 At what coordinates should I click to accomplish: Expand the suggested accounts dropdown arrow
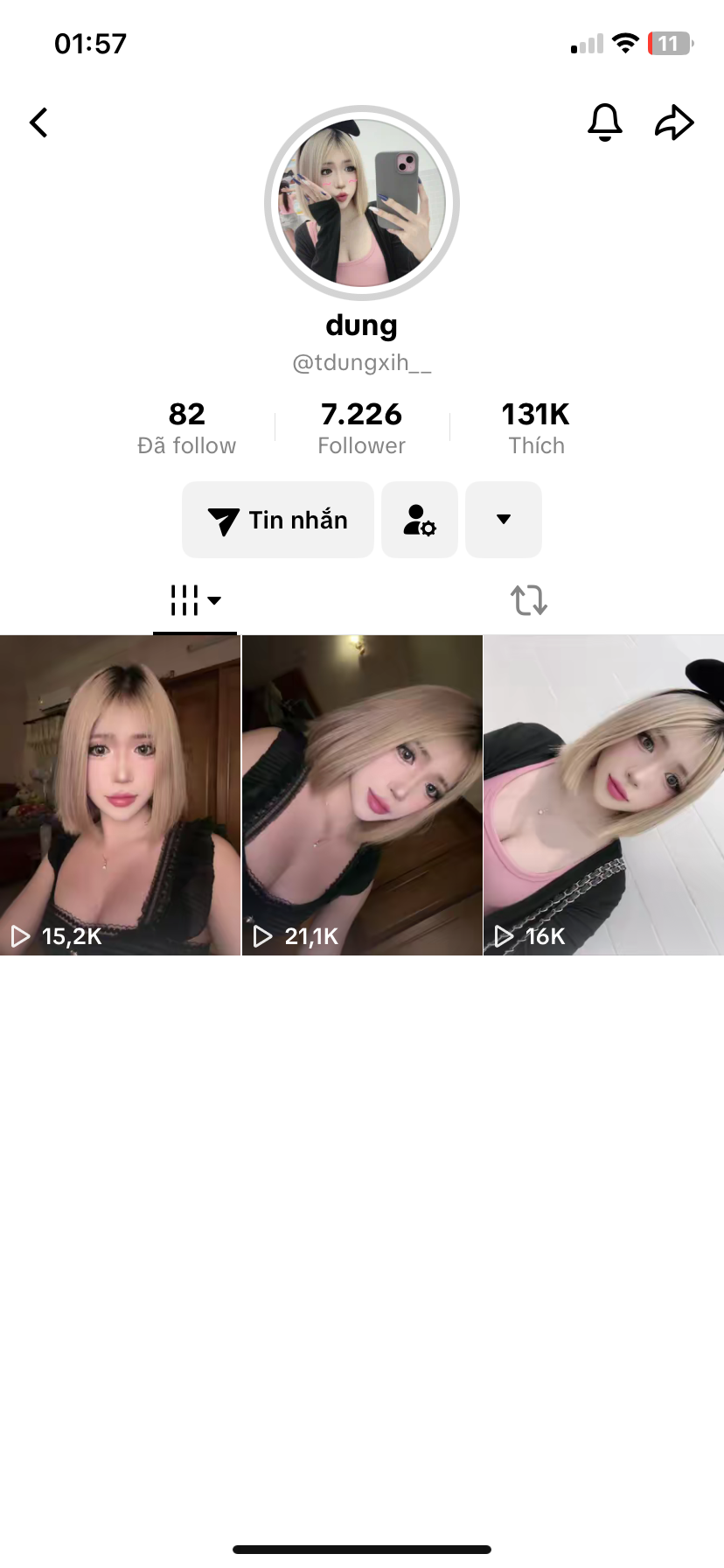(x=504, y=520)
